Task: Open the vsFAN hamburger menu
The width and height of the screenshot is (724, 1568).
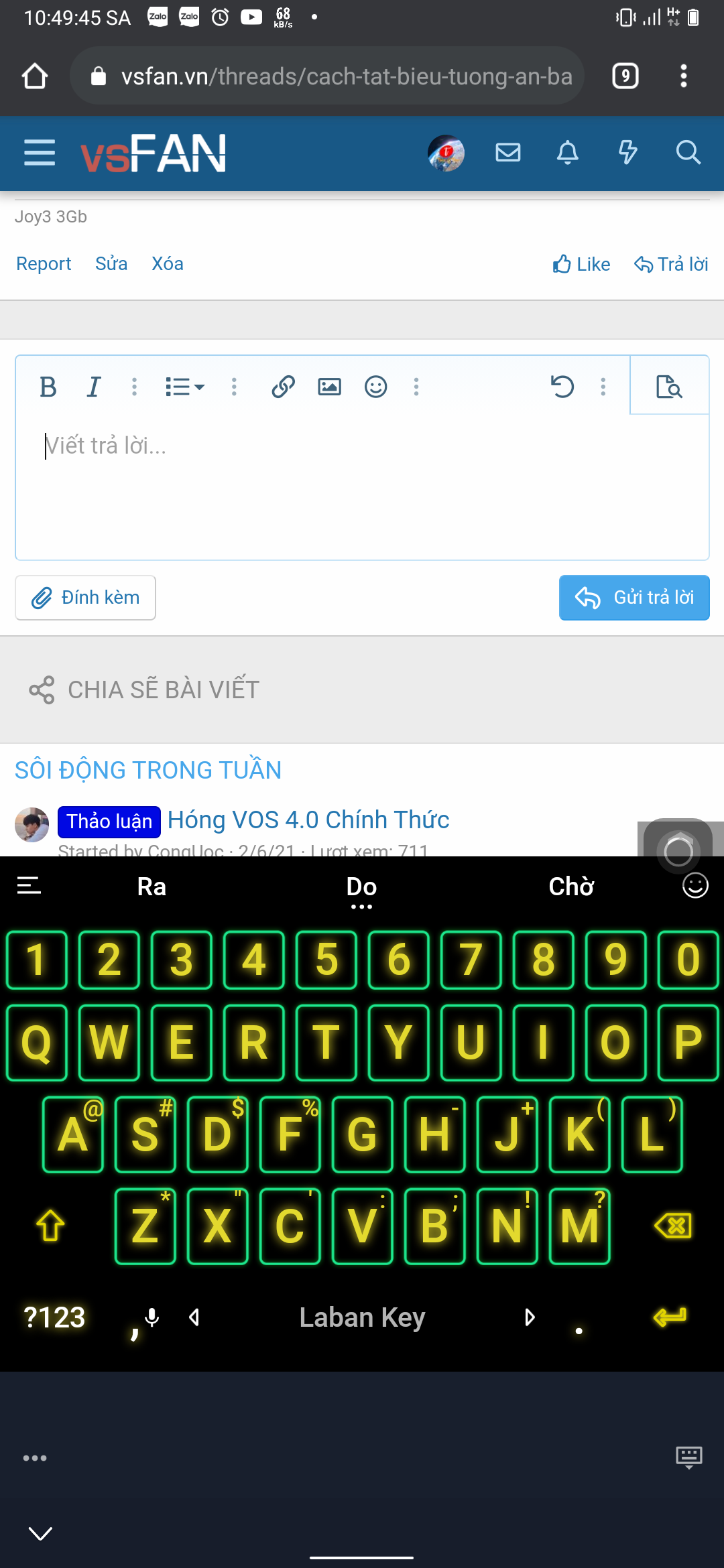Action: (x=39, y=153)
